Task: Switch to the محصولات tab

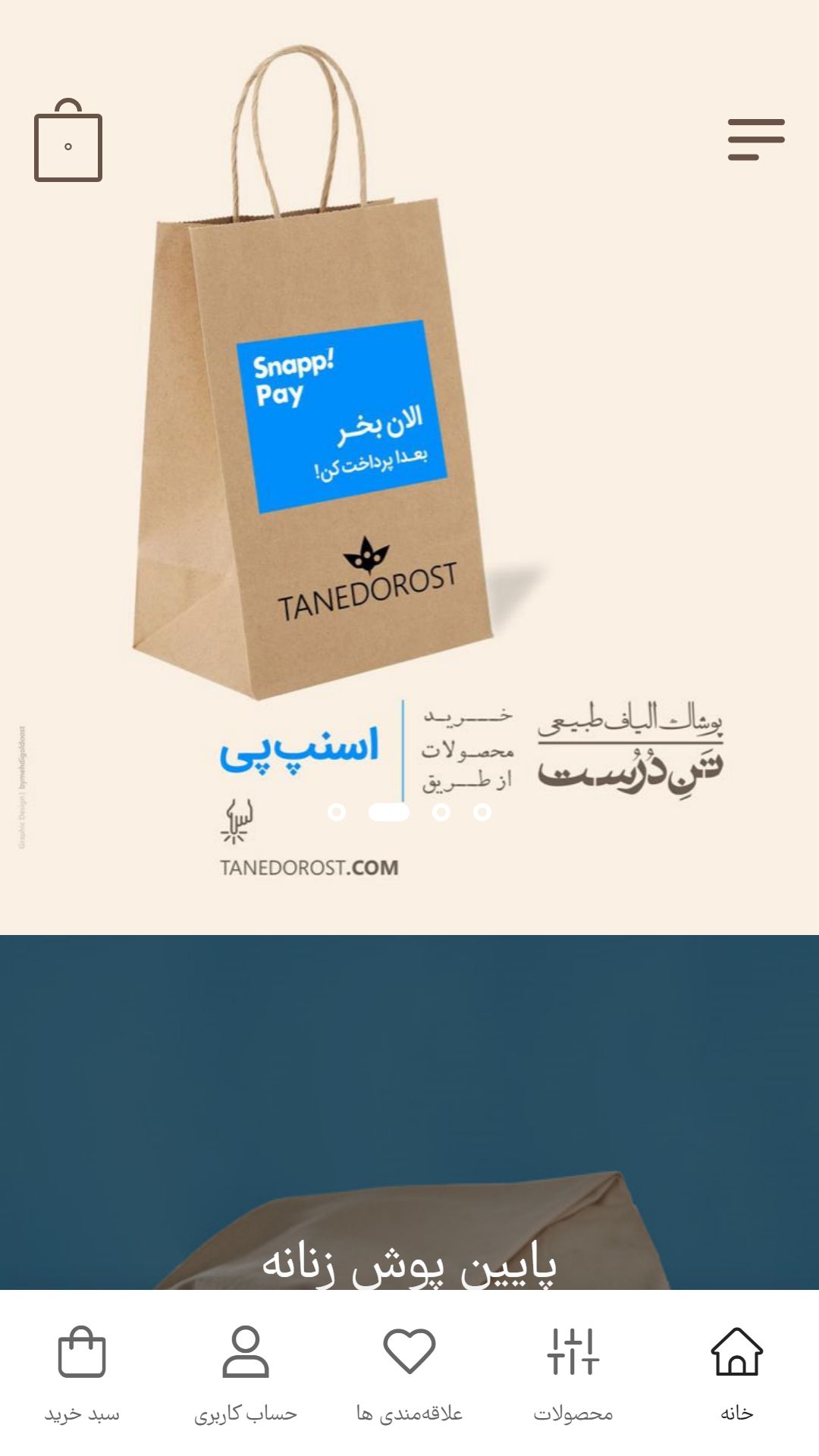Action: coord(573,1373)
